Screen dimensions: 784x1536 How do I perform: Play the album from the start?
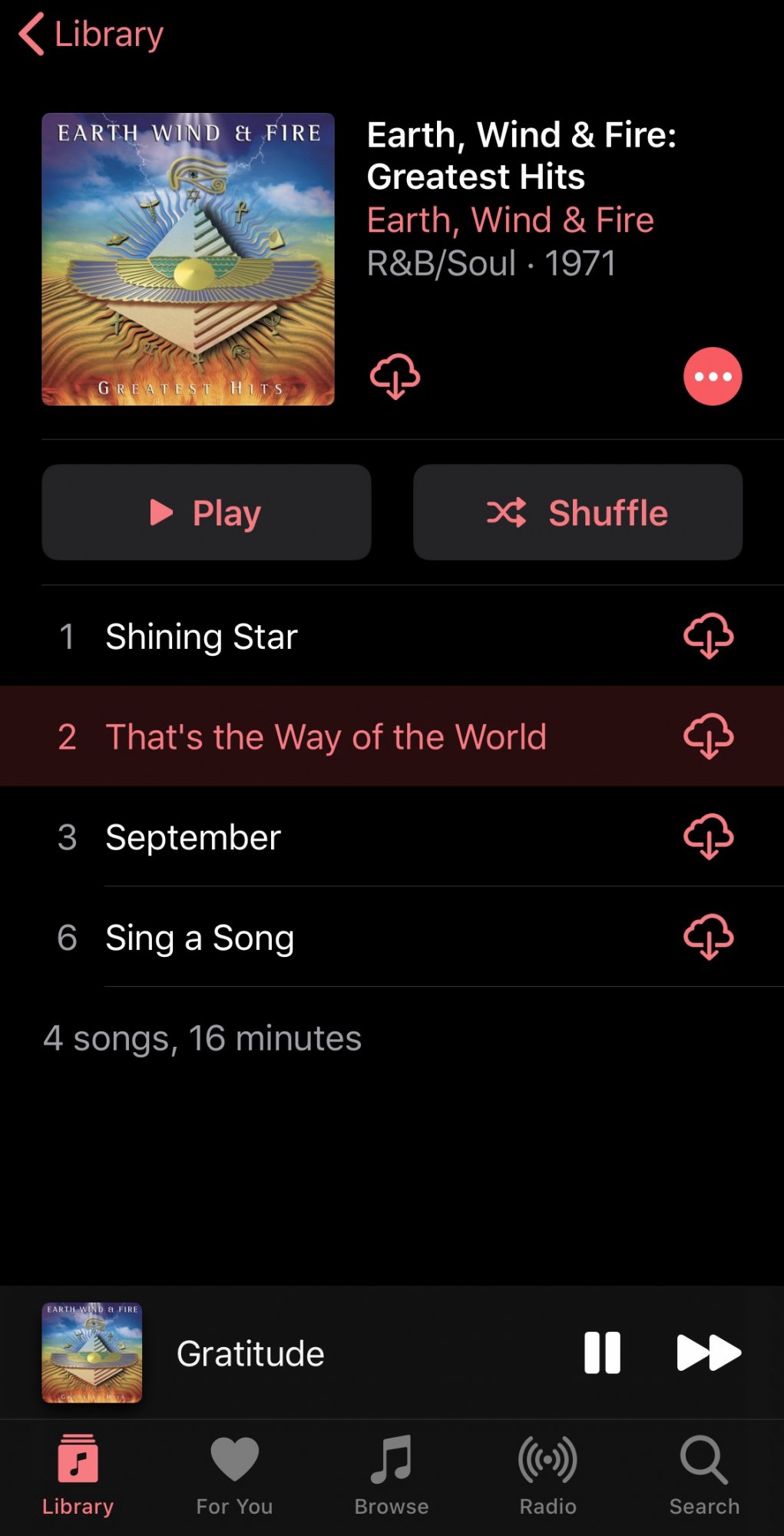pos(206,512)
